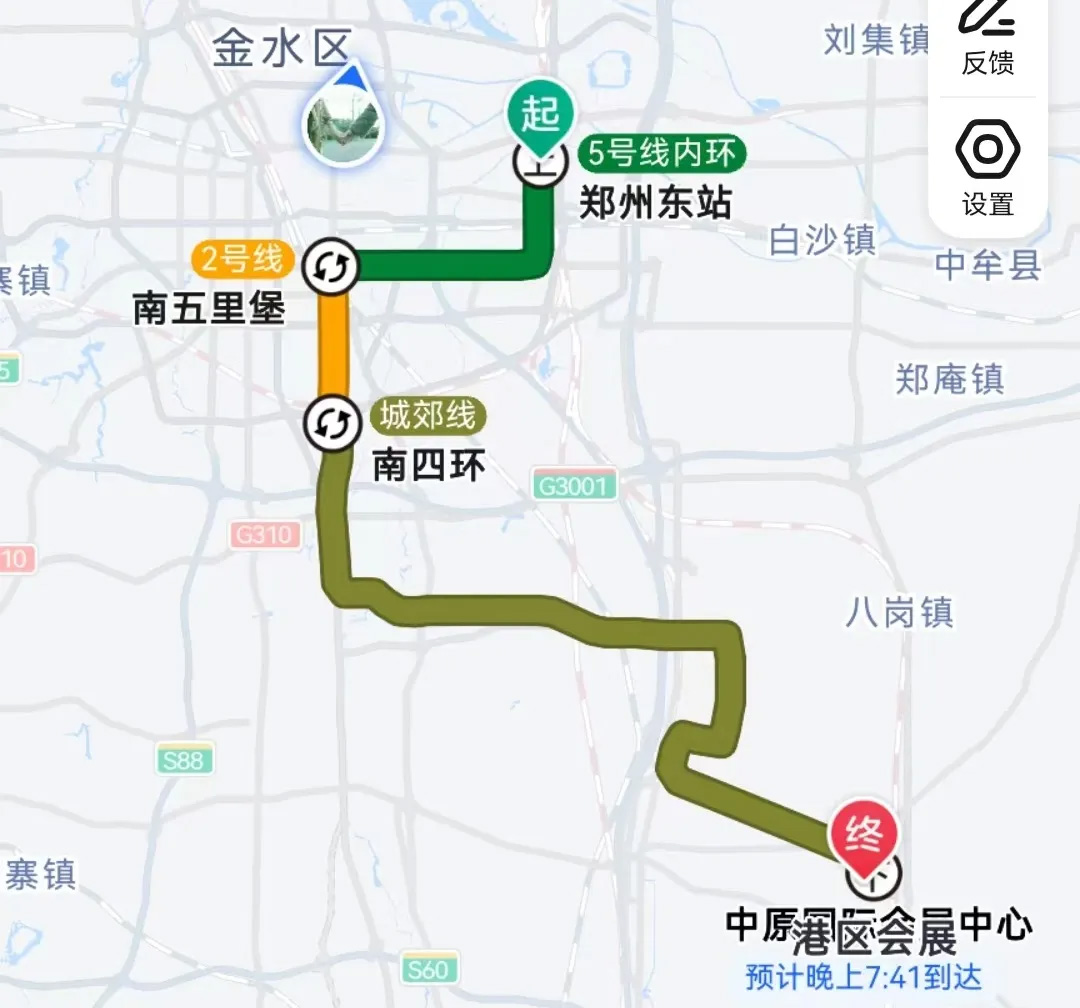Tap the 2号线 line label
Image resolution: width=1080 pixels, height=1008 pixels.
[x=241, y=260]
